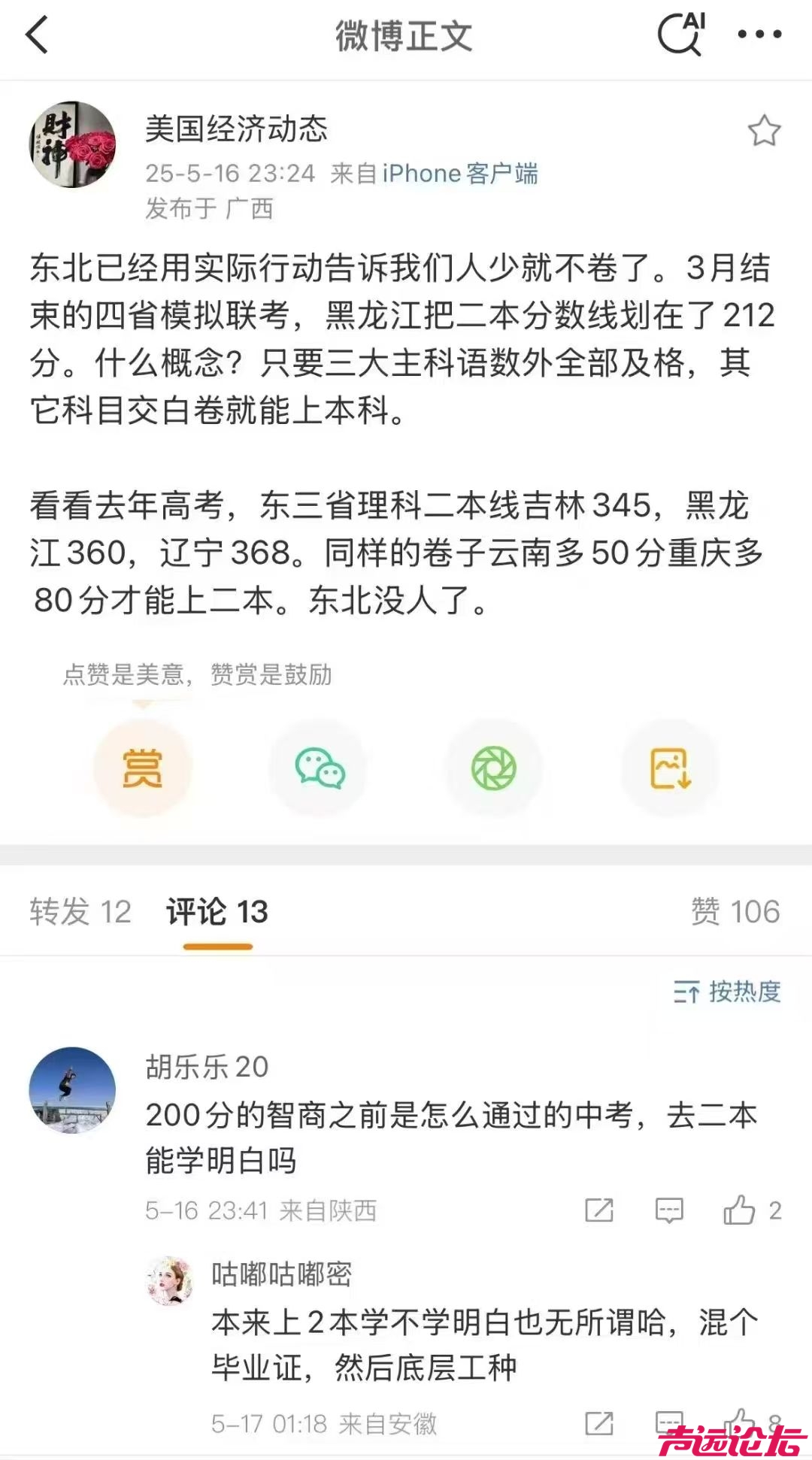Open AI search at the top
This screenshot has width=812, height=1460.
[x=681, y=35]
